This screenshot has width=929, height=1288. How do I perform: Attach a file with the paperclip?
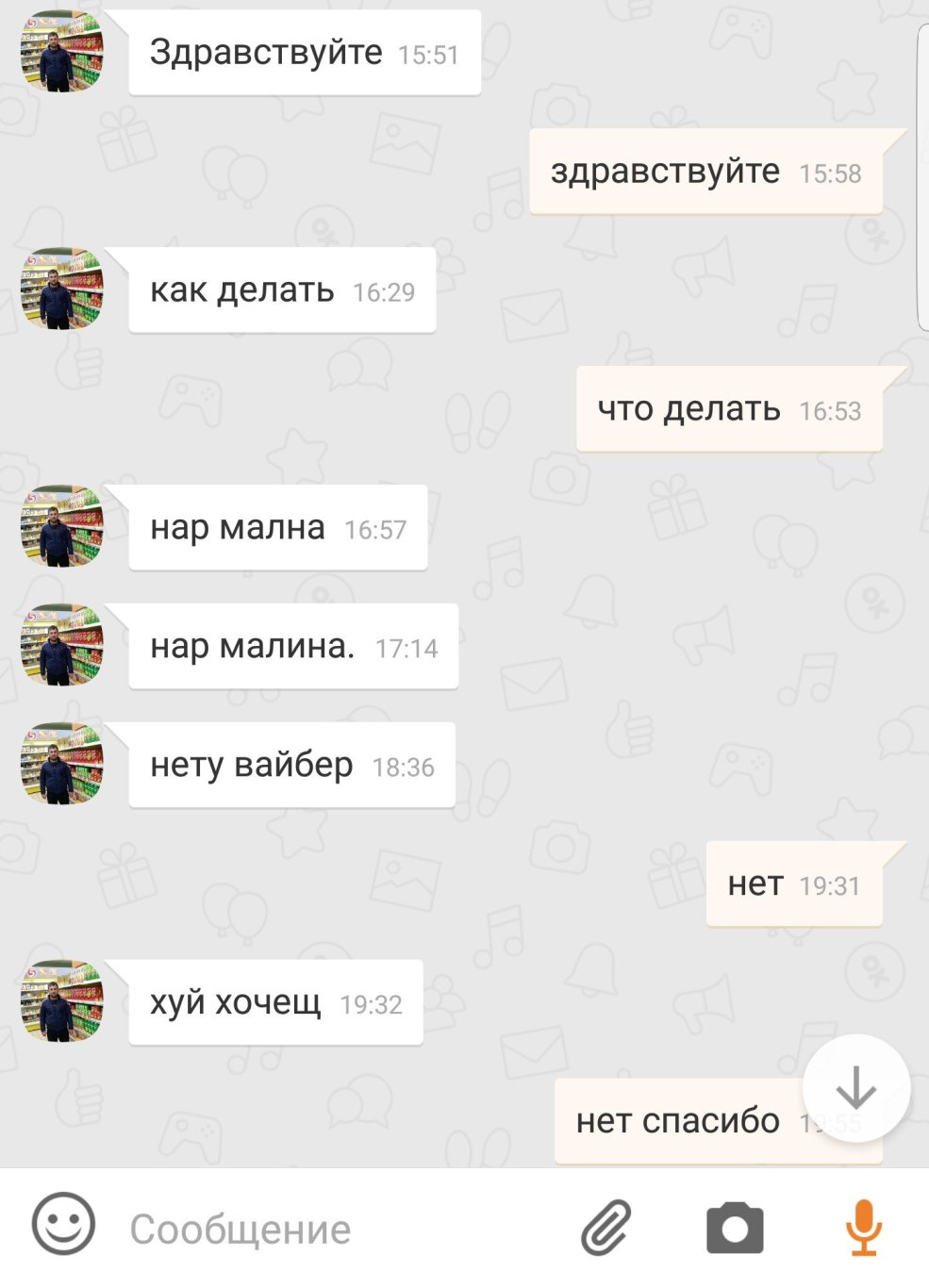point(606,1228)
